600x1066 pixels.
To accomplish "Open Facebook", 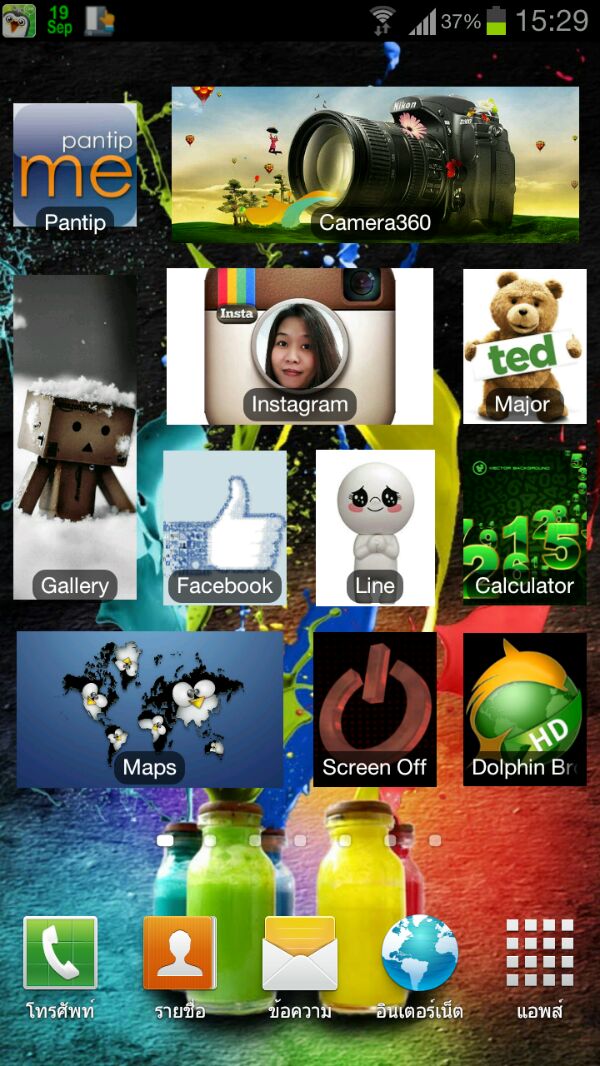I will click(225, 527).
